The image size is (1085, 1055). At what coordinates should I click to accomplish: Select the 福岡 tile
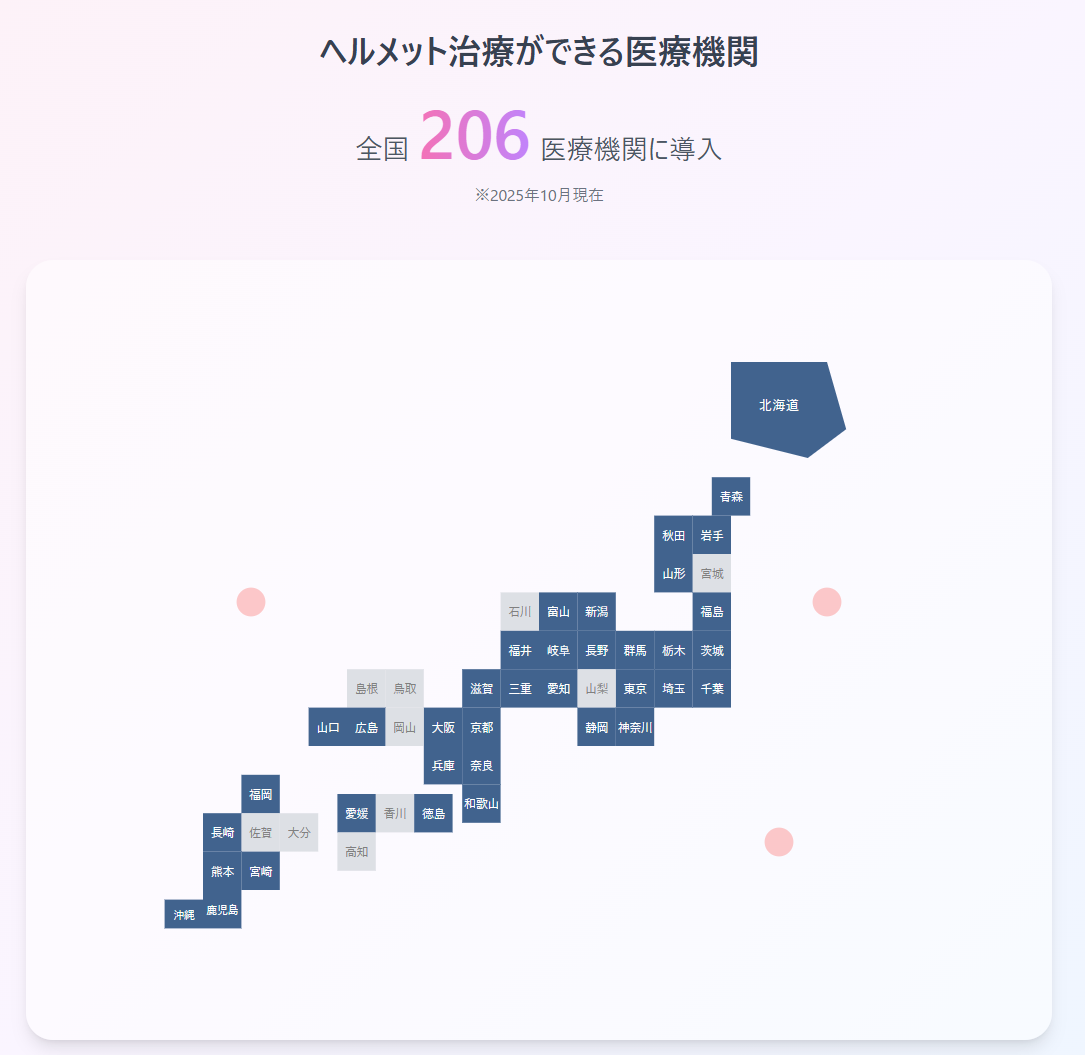pos(261,794)
